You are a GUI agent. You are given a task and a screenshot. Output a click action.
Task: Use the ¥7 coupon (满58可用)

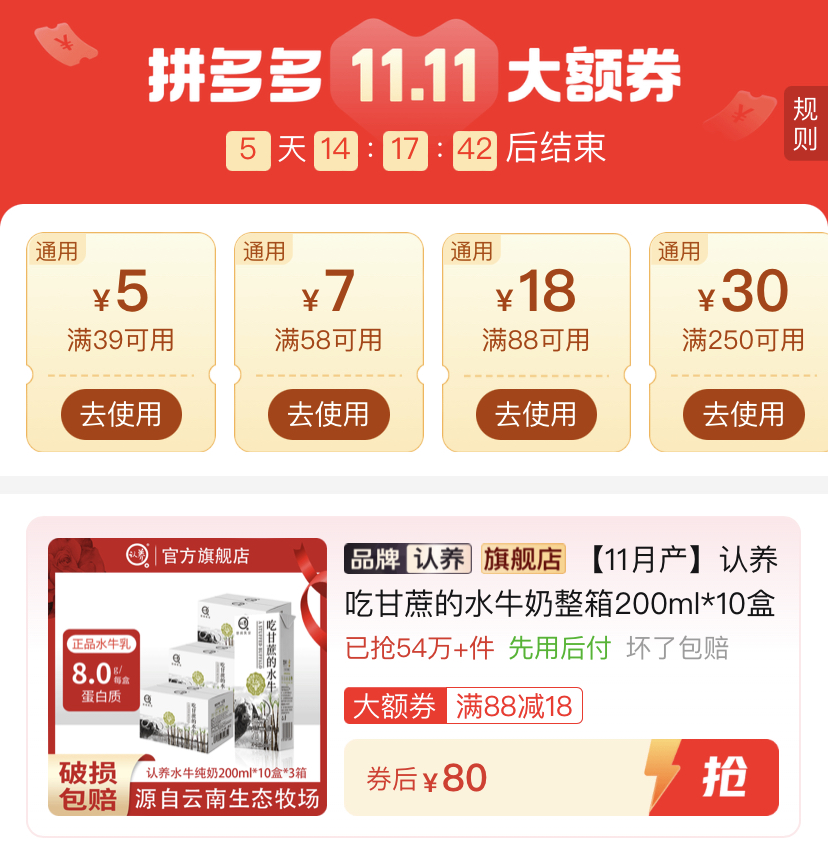pyautogui.click(x=328, y=414)
